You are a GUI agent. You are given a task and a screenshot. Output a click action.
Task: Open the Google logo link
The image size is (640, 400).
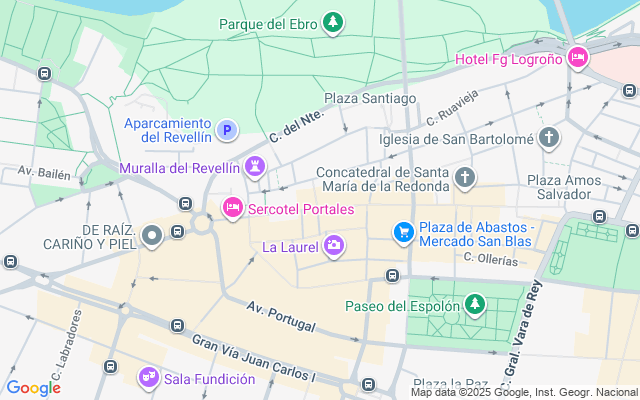click(33, 388)
